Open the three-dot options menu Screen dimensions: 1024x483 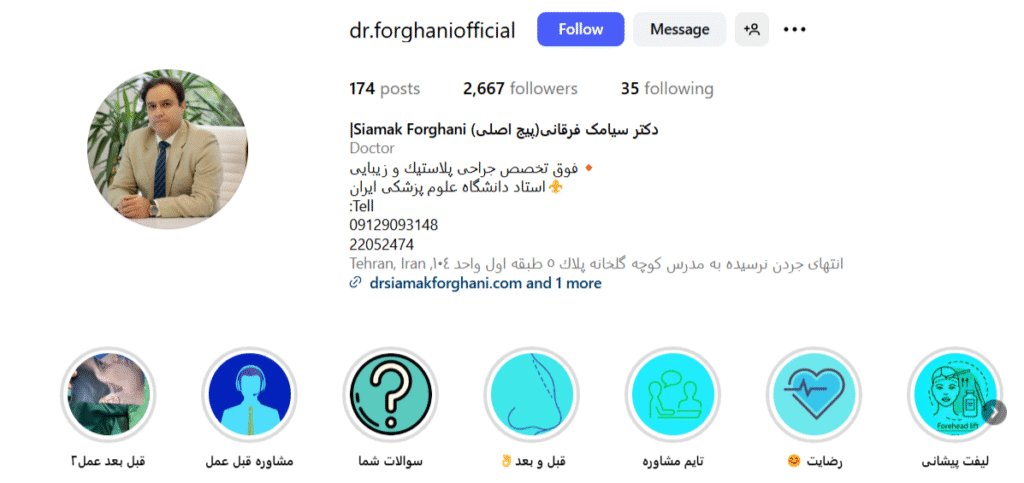point(795,29)
